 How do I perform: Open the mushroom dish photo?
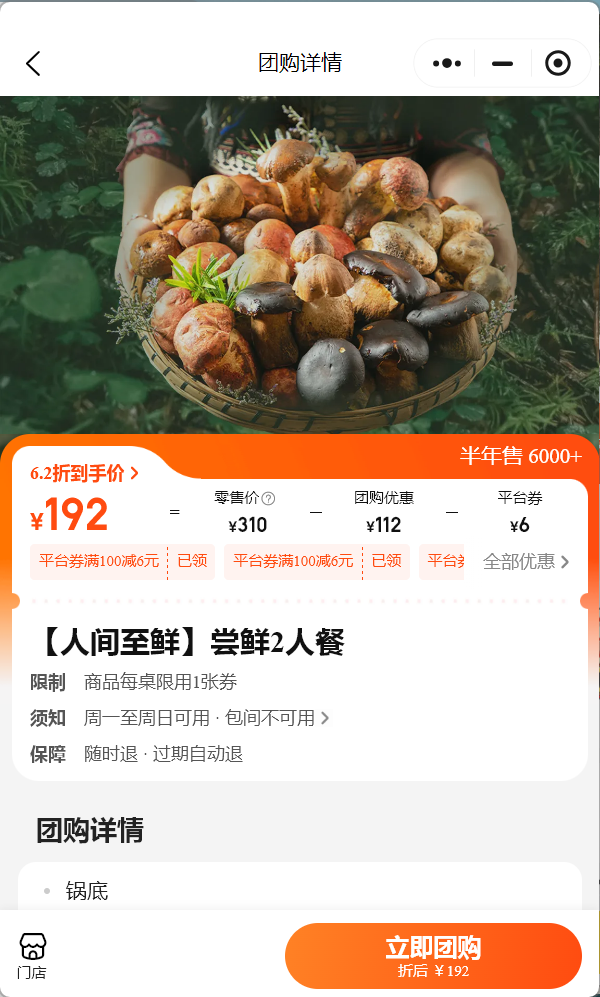pos(300,270)
